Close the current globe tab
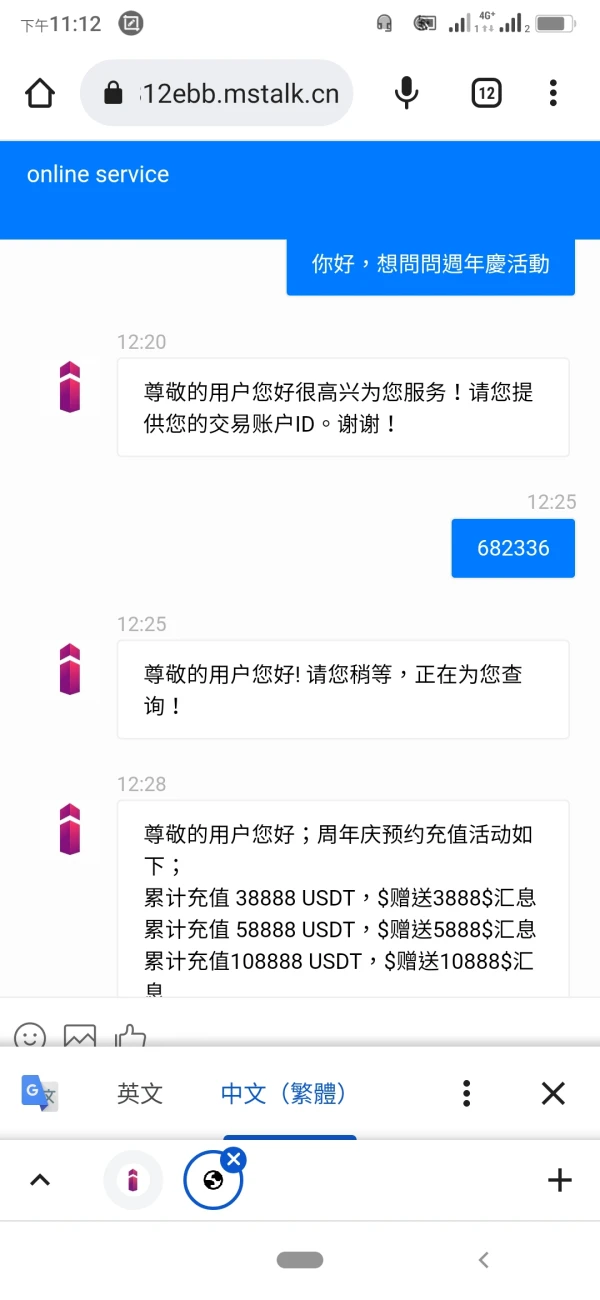 point(233,1160)
